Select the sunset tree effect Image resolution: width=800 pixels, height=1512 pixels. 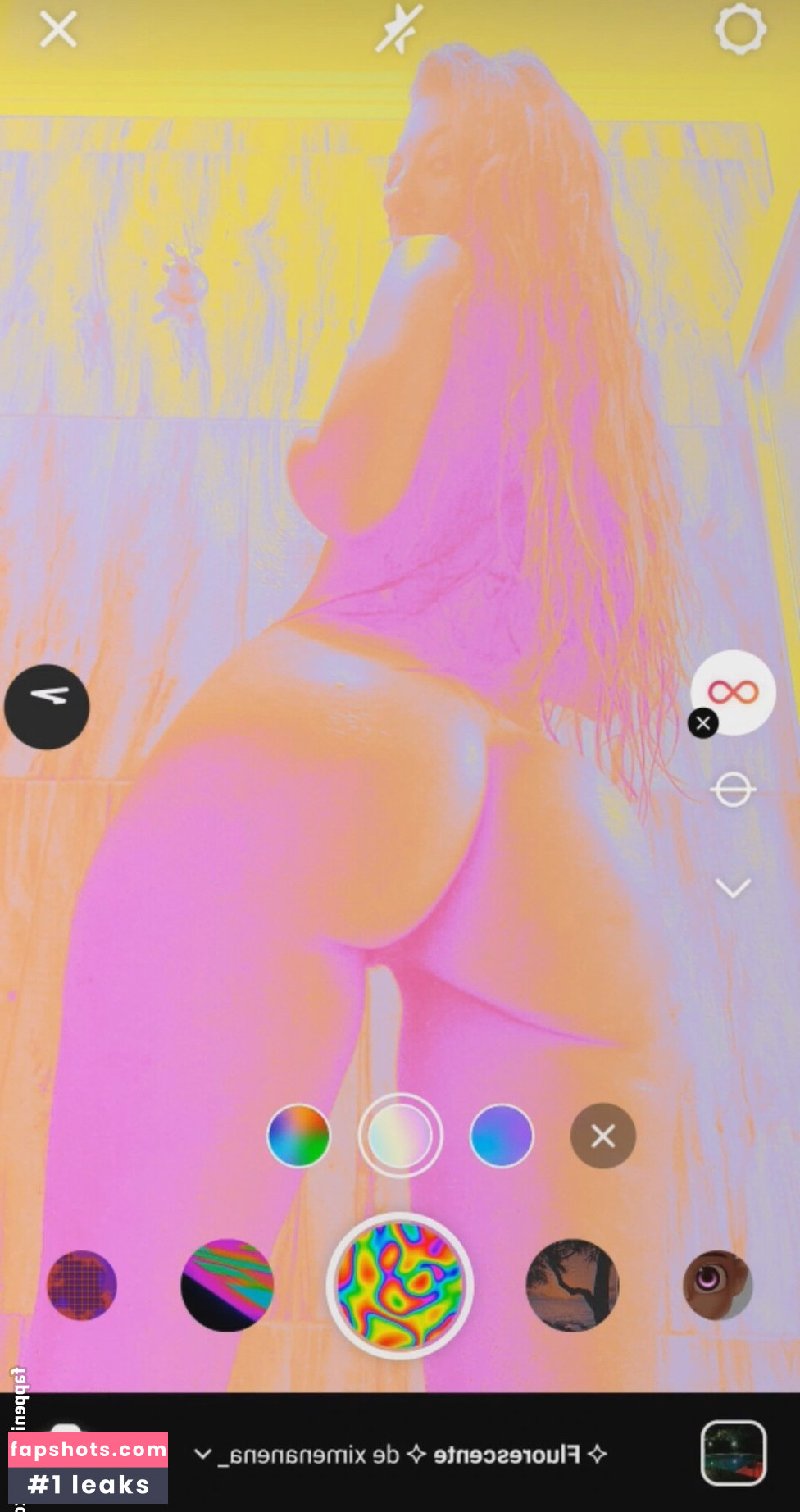pyautogui.click(x=572, y=1285)
